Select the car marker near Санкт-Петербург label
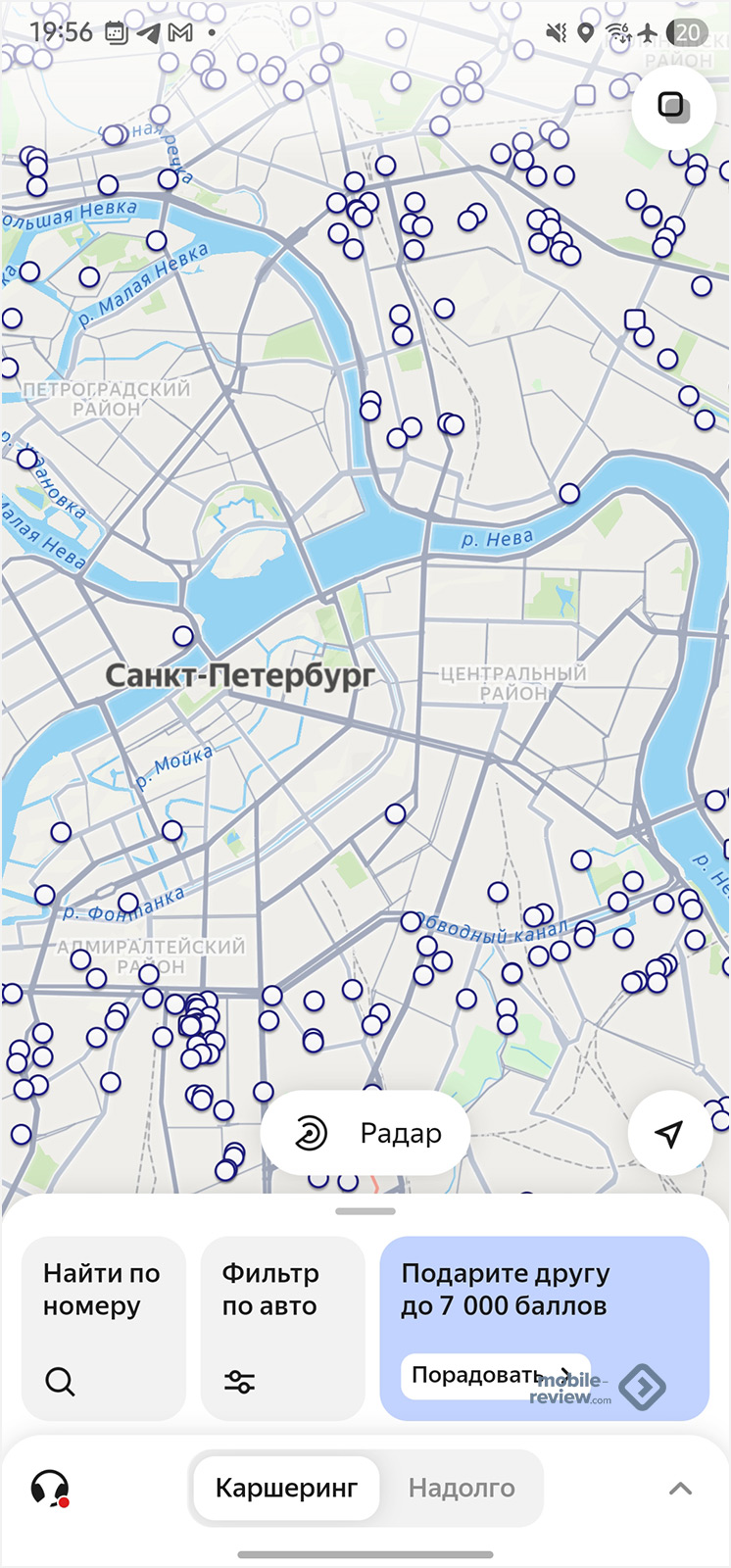 [183, 636]
